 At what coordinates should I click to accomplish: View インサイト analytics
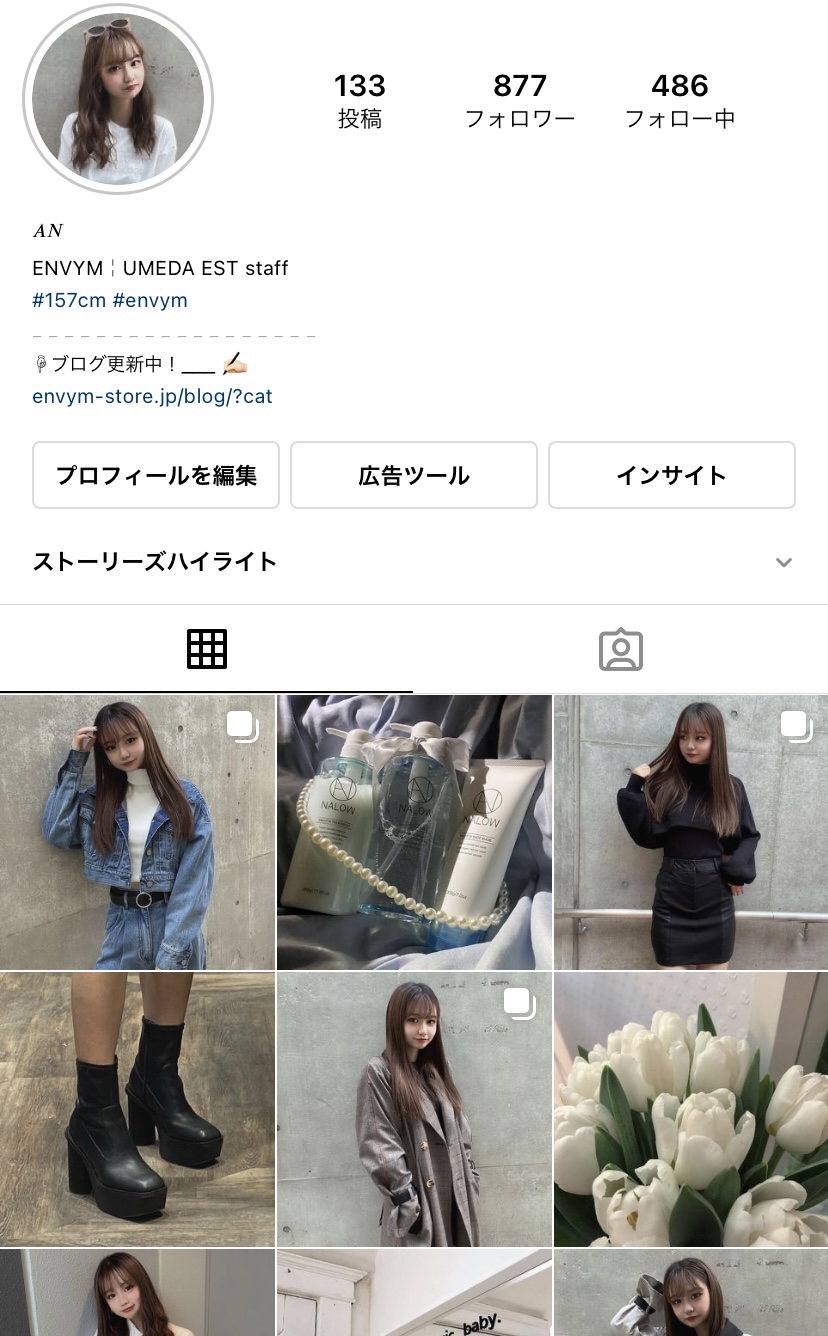pos(671,475)
